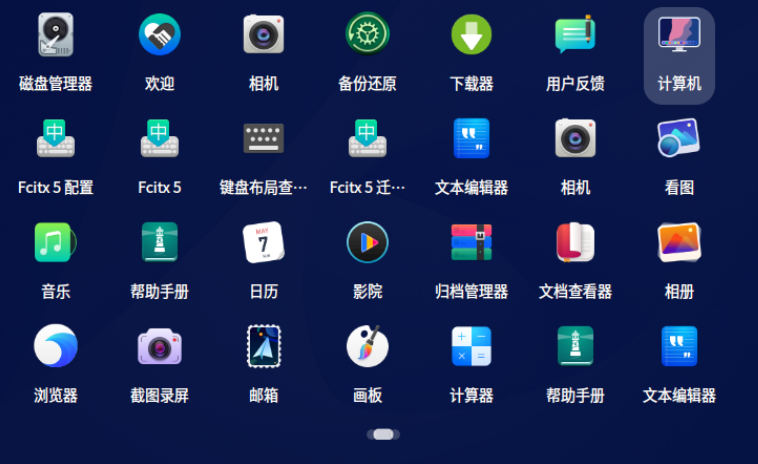Open the 计算机 computer app
This screenshot has height=464, width=758.
tap(679, 35)
